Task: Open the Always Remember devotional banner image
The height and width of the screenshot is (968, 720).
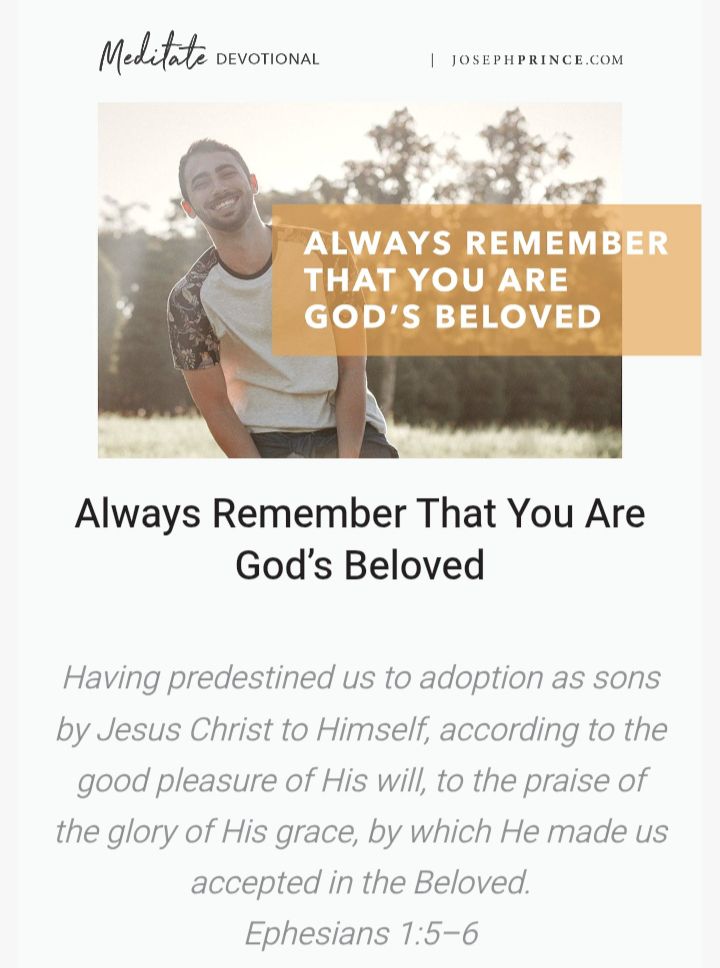Action: (x=360, y=280)
